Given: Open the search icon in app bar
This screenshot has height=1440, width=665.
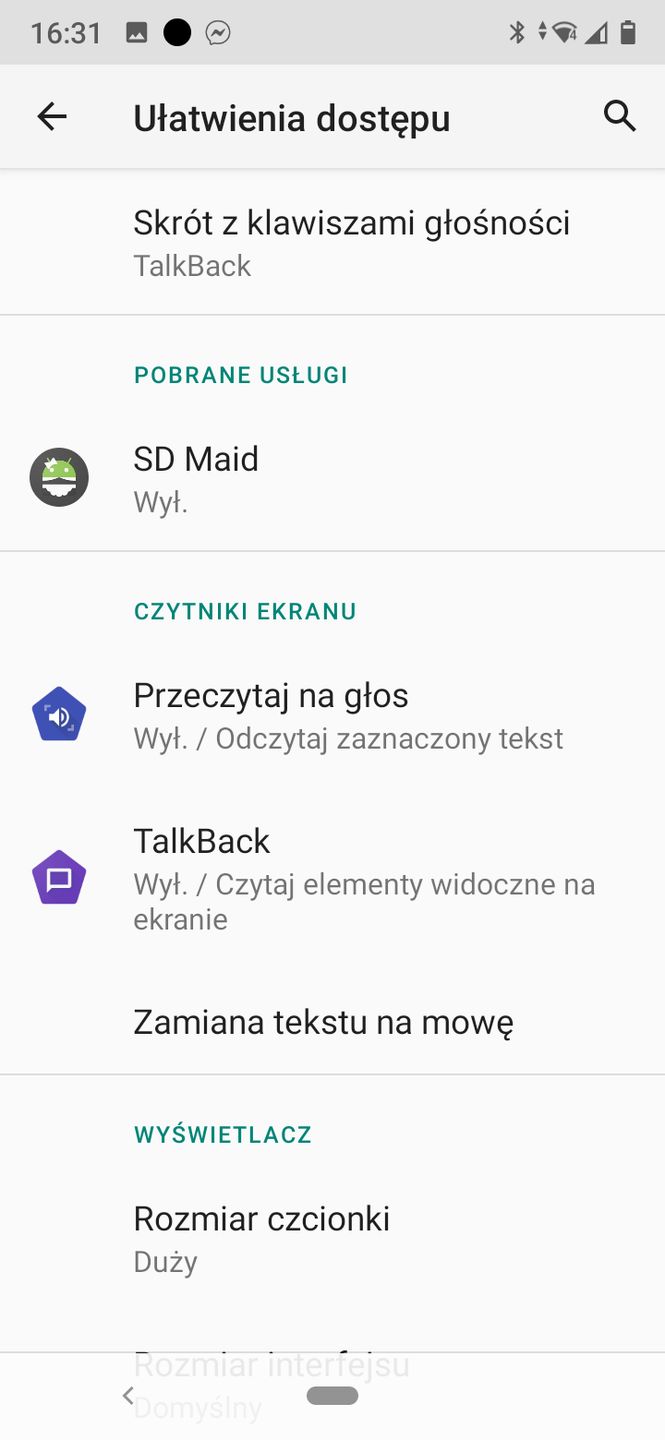Looking at the screenshot, I should click(620, 117).
